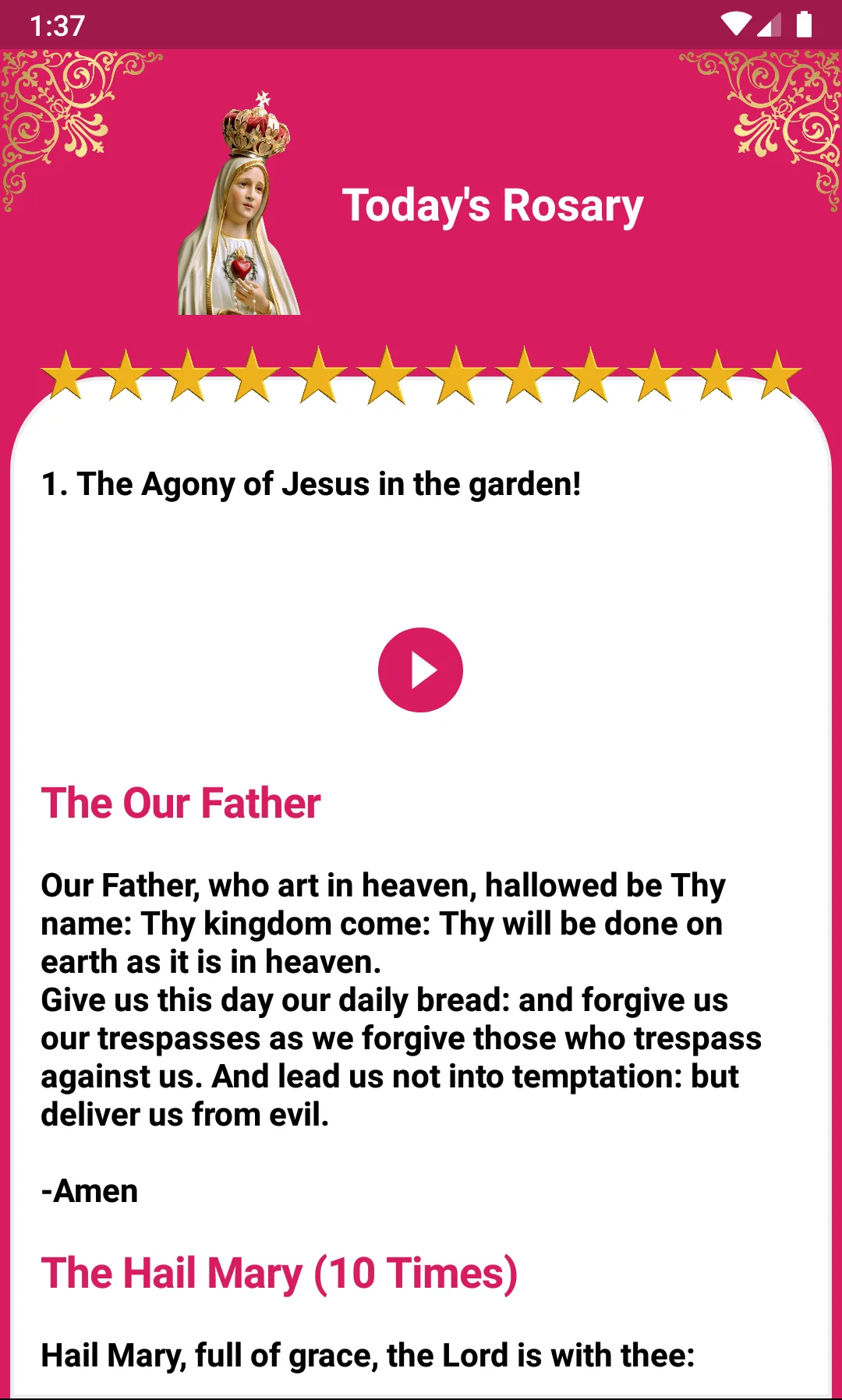Tap the third star to toggle it
Viewport: 842px width, 1400px height.
coord(189,377)
